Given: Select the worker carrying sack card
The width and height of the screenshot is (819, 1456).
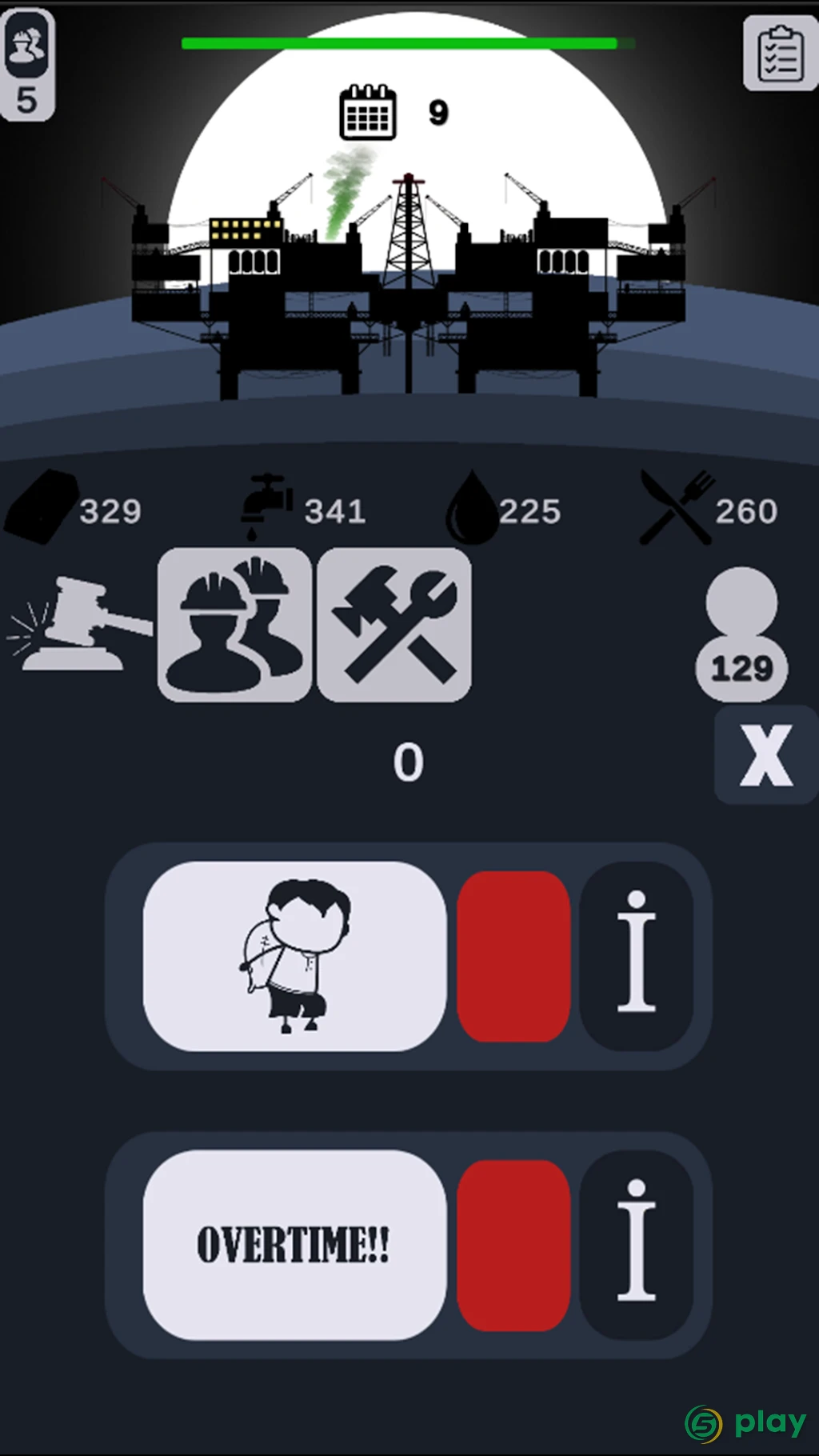Looking at the screenshot, I should [x=294, y=956].
